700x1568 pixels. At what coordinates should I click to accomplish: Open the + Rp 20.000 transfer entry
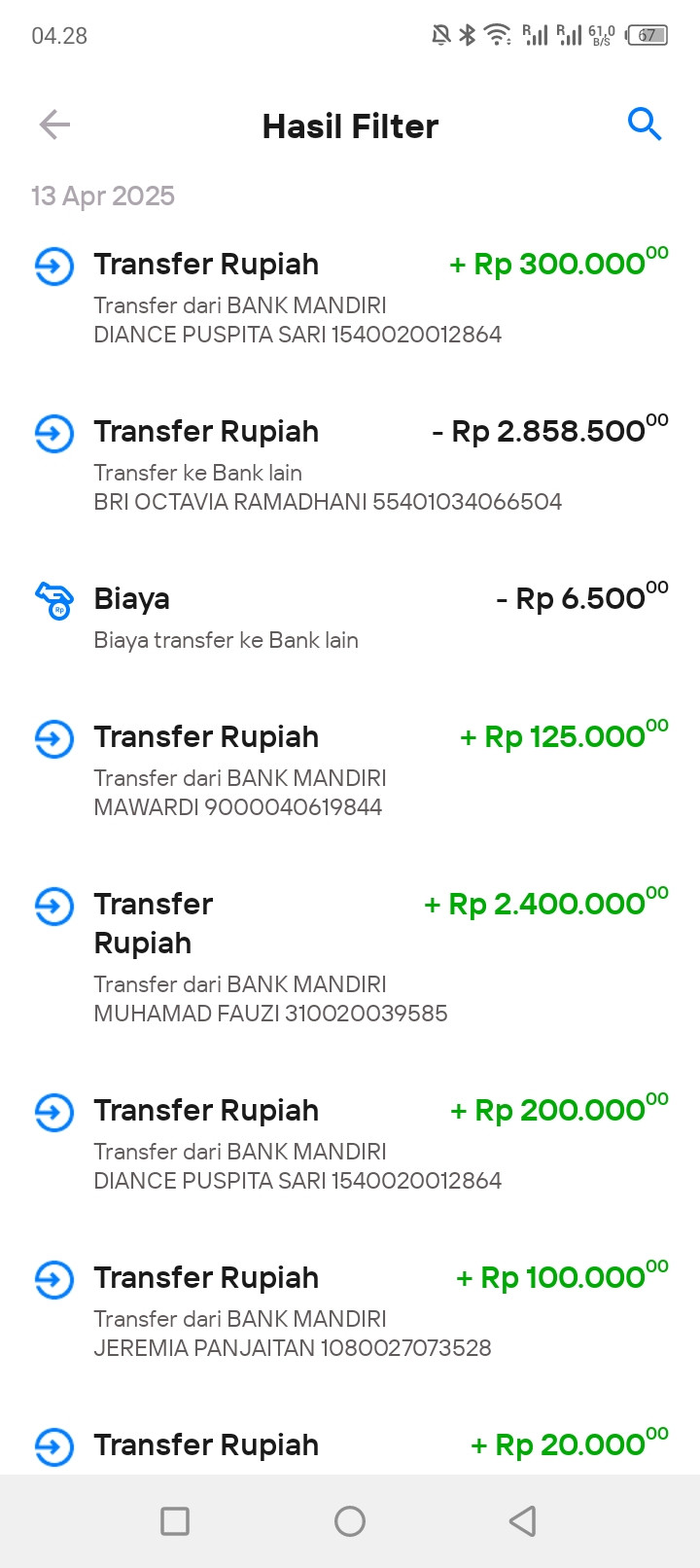[350, 1446]
